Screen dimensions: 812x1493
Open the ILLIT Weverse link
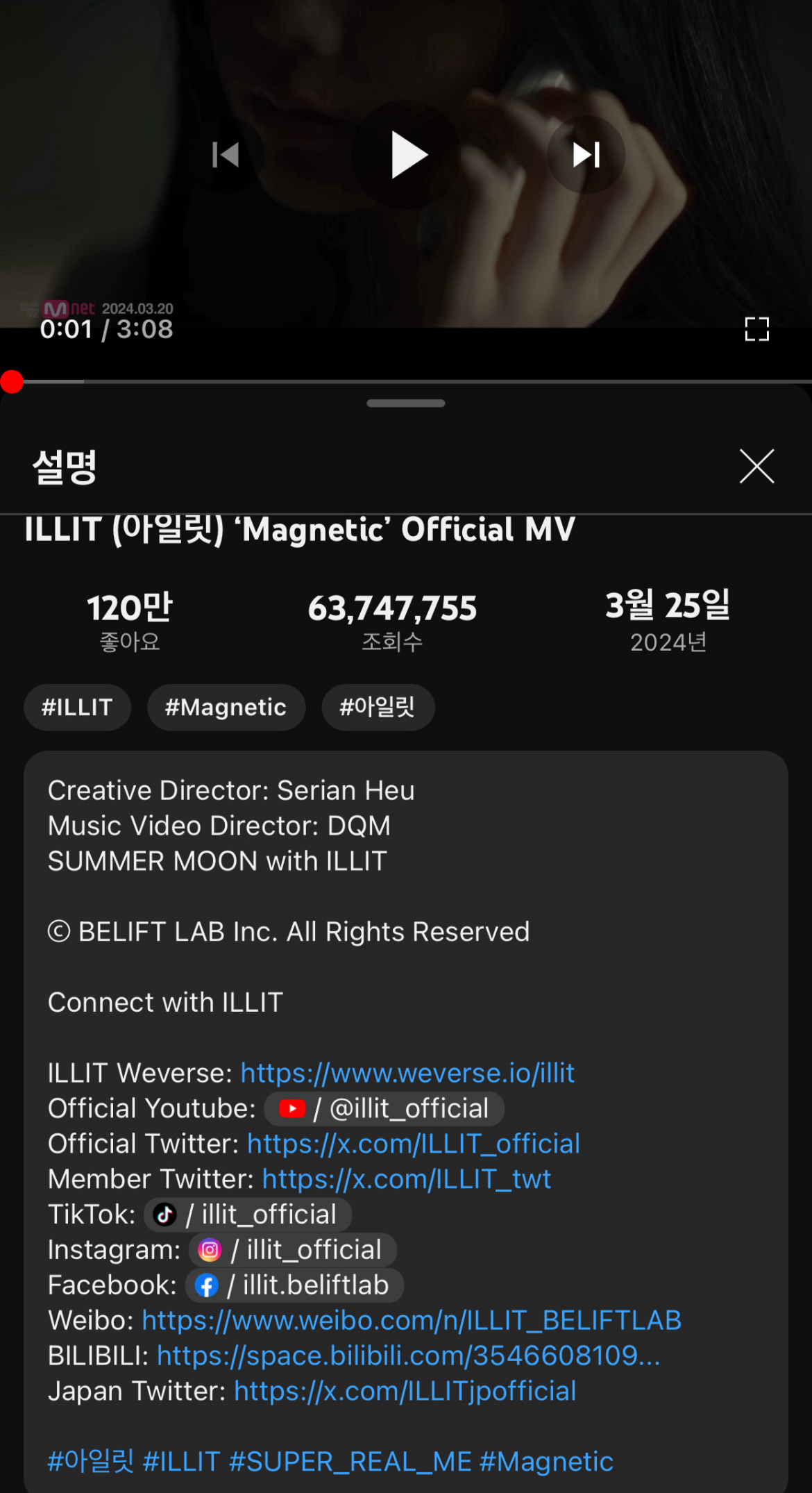(x=407, y=1074)
